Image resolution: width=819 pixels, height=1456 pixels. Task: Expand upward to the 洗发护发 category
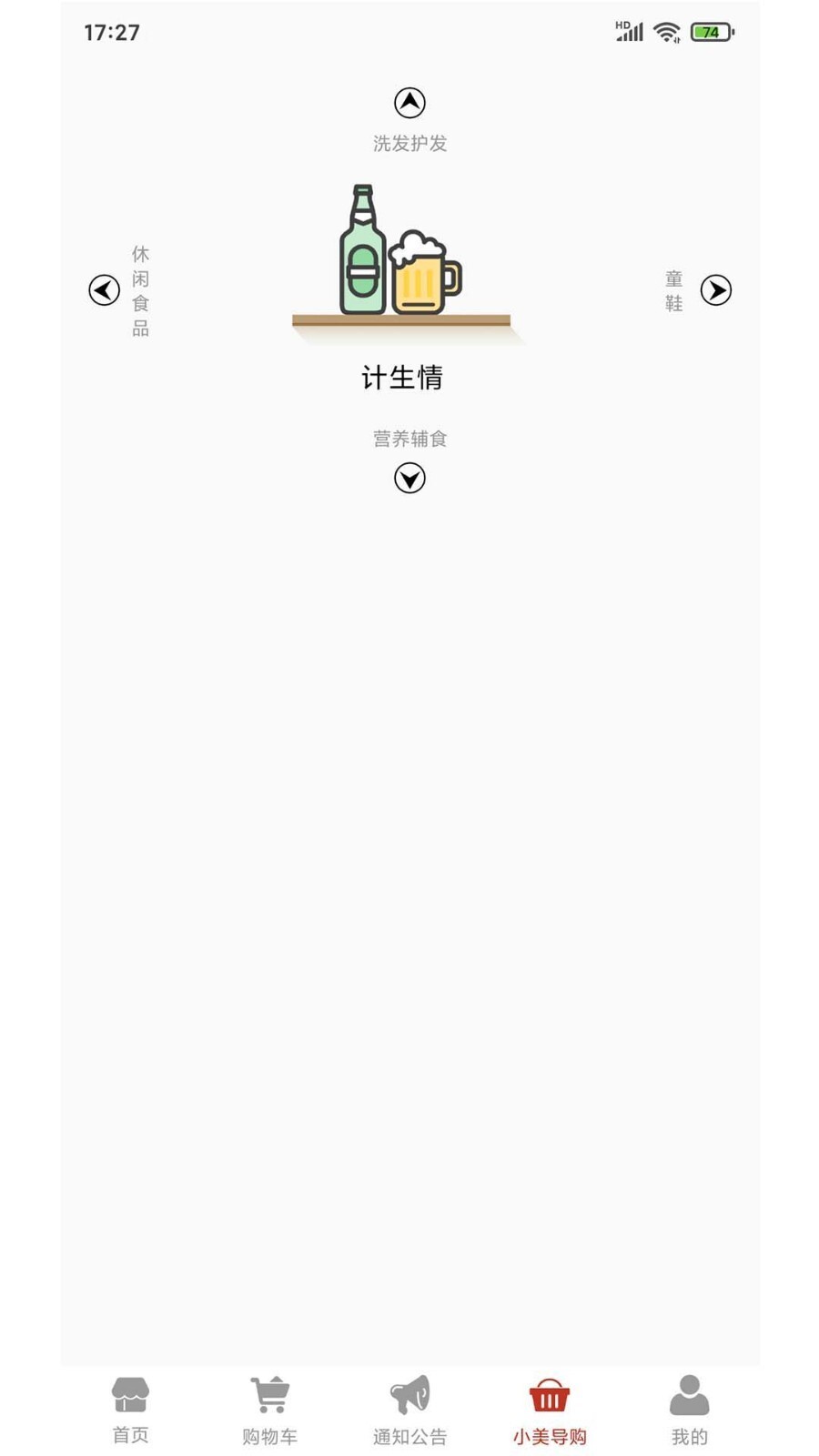409,103
